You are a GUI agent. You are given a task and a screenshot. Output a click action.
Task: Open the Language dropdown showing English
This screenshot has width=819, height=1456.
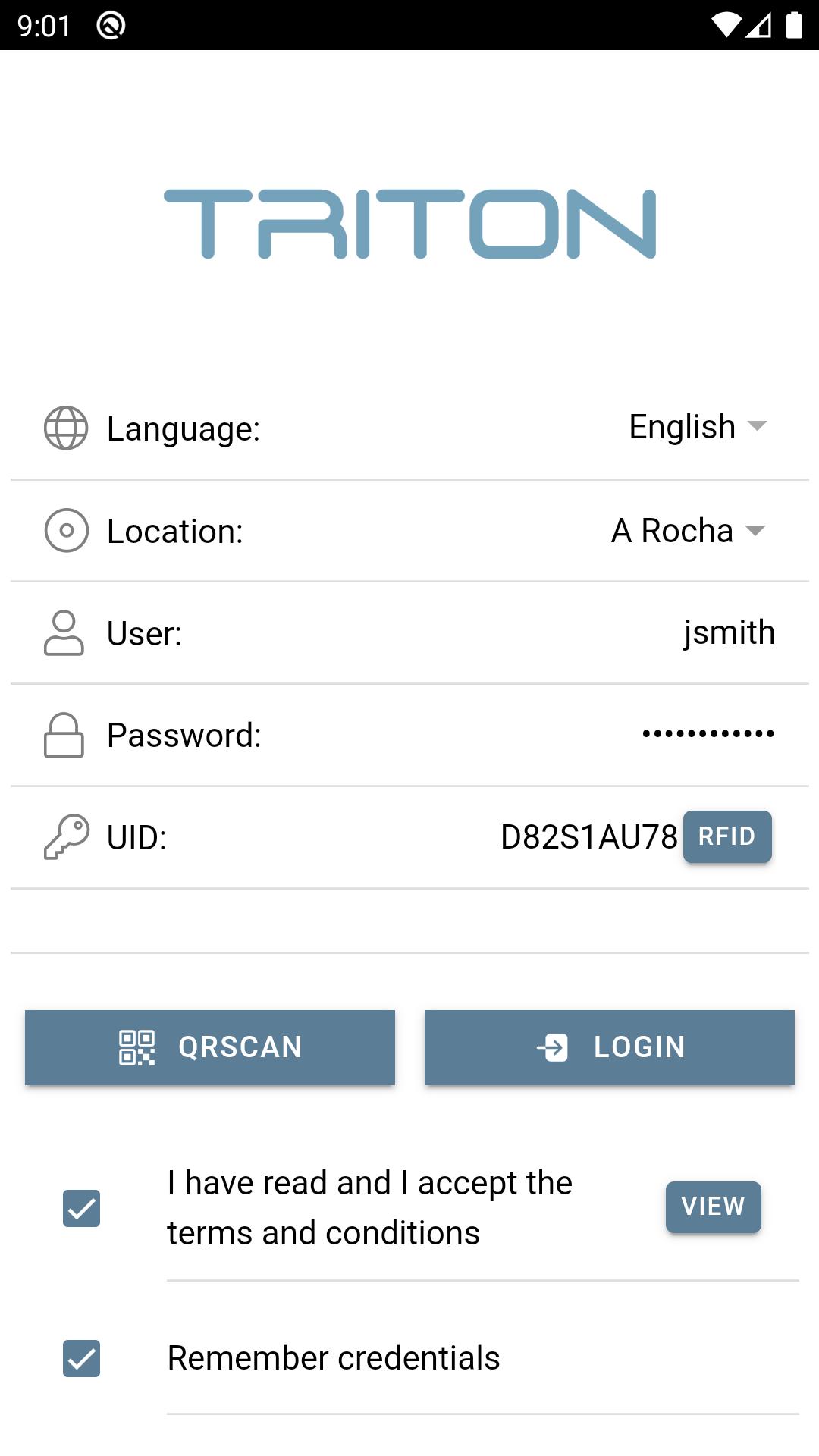click(698, 427)
